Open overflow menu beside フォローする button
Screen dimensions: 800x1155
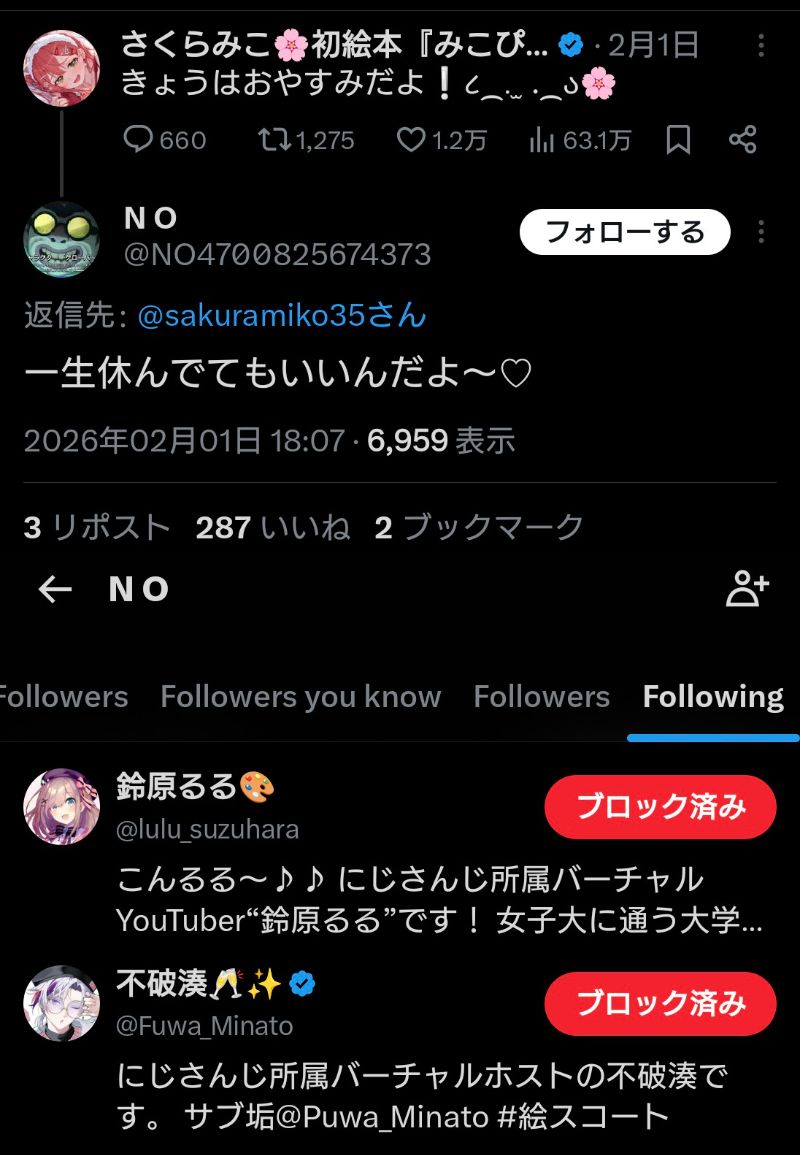pos(762,233)
